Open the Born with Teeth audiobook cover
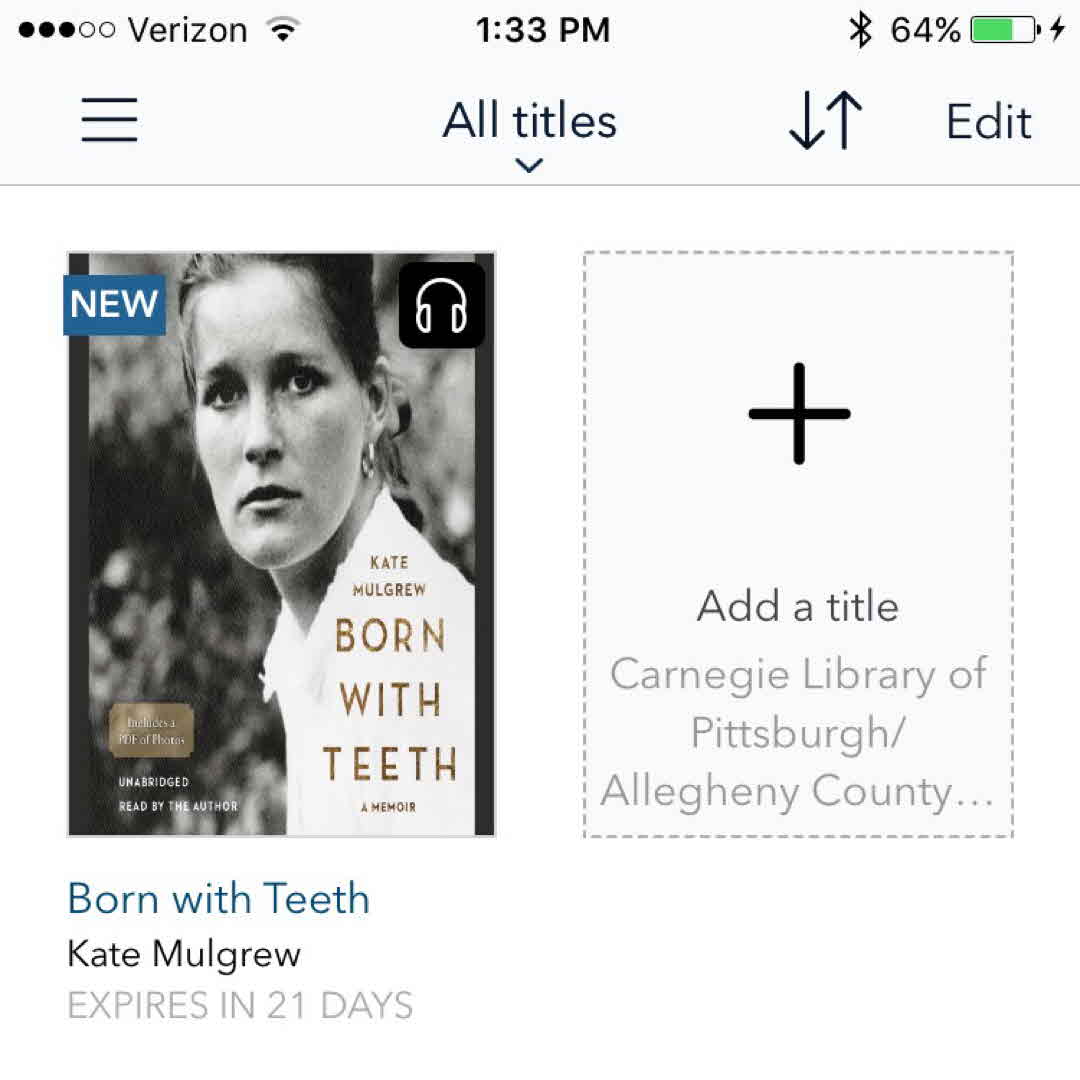 click(x=281, y=543)
